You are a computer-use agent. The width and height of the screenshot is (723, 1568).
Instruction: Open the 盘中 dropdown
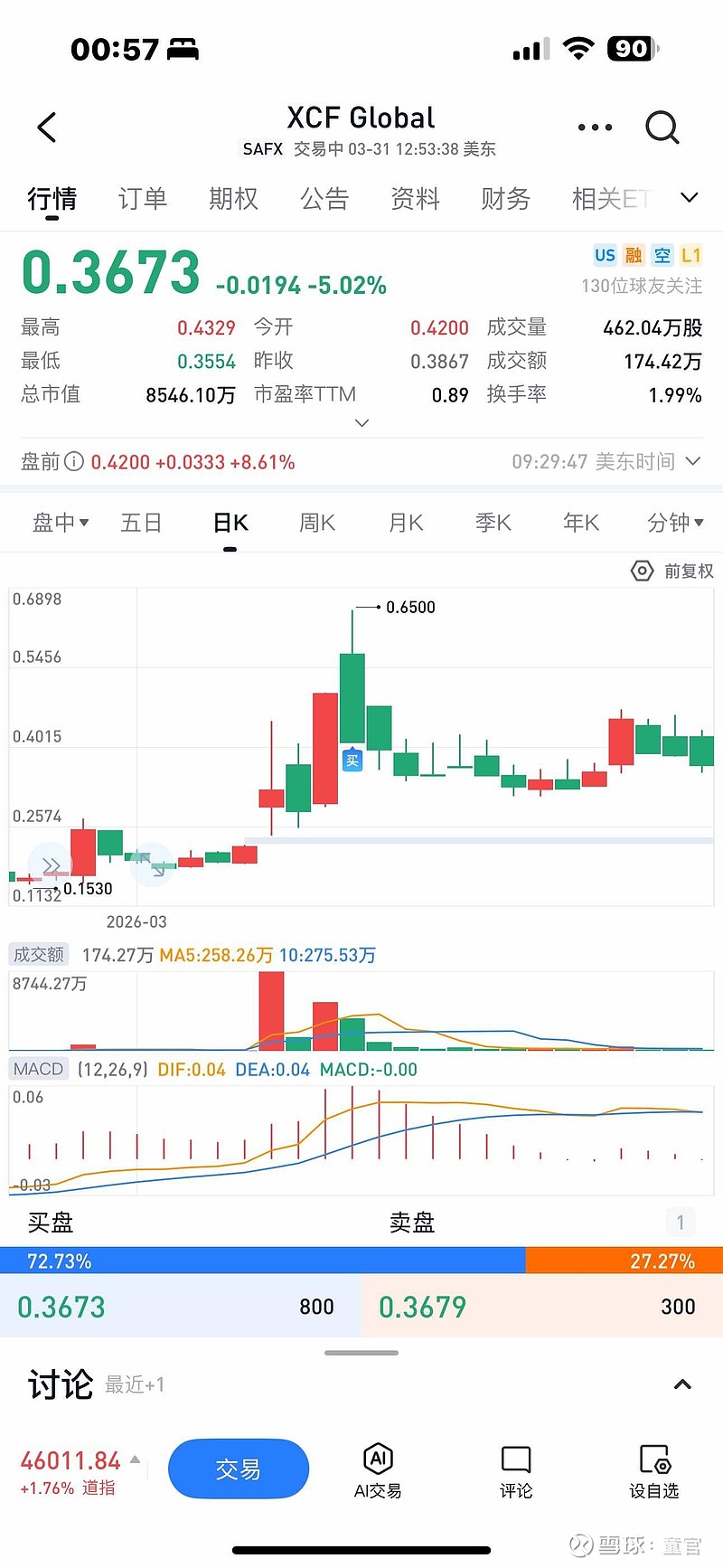point(60,522)
